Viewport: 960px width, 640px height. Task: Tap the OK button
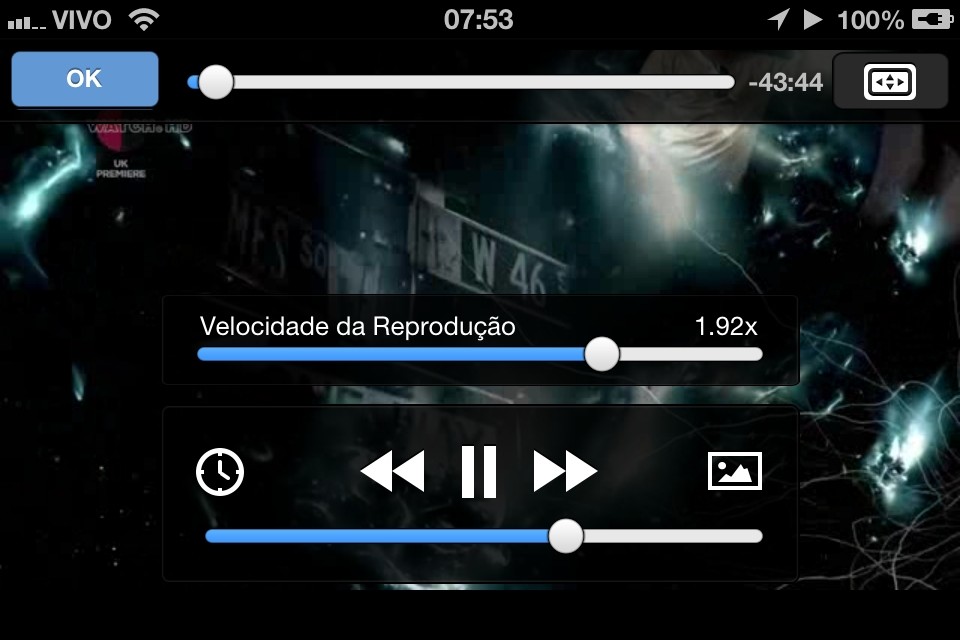85,80
